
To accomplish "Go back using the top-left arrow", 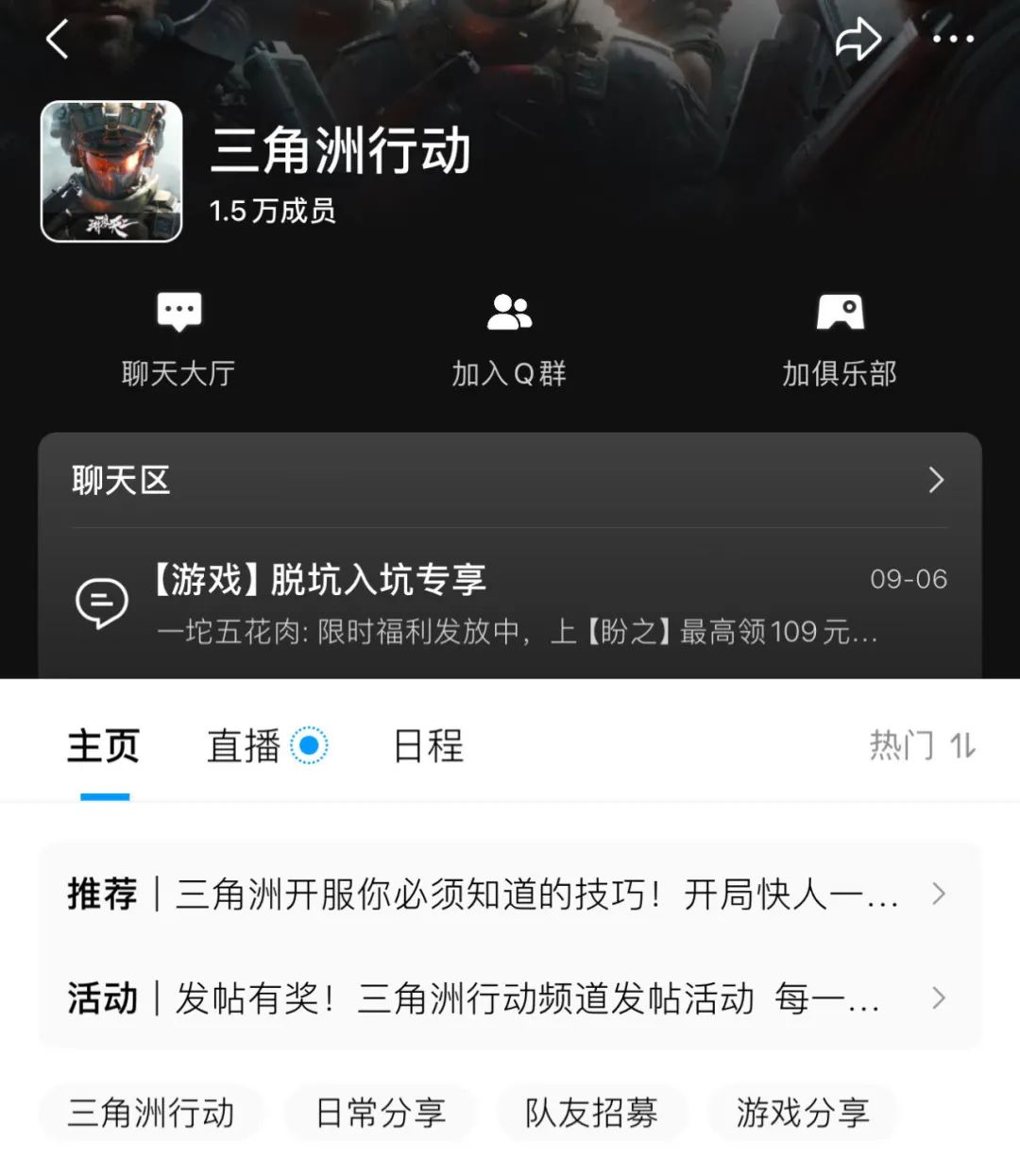I will (58, 40).
